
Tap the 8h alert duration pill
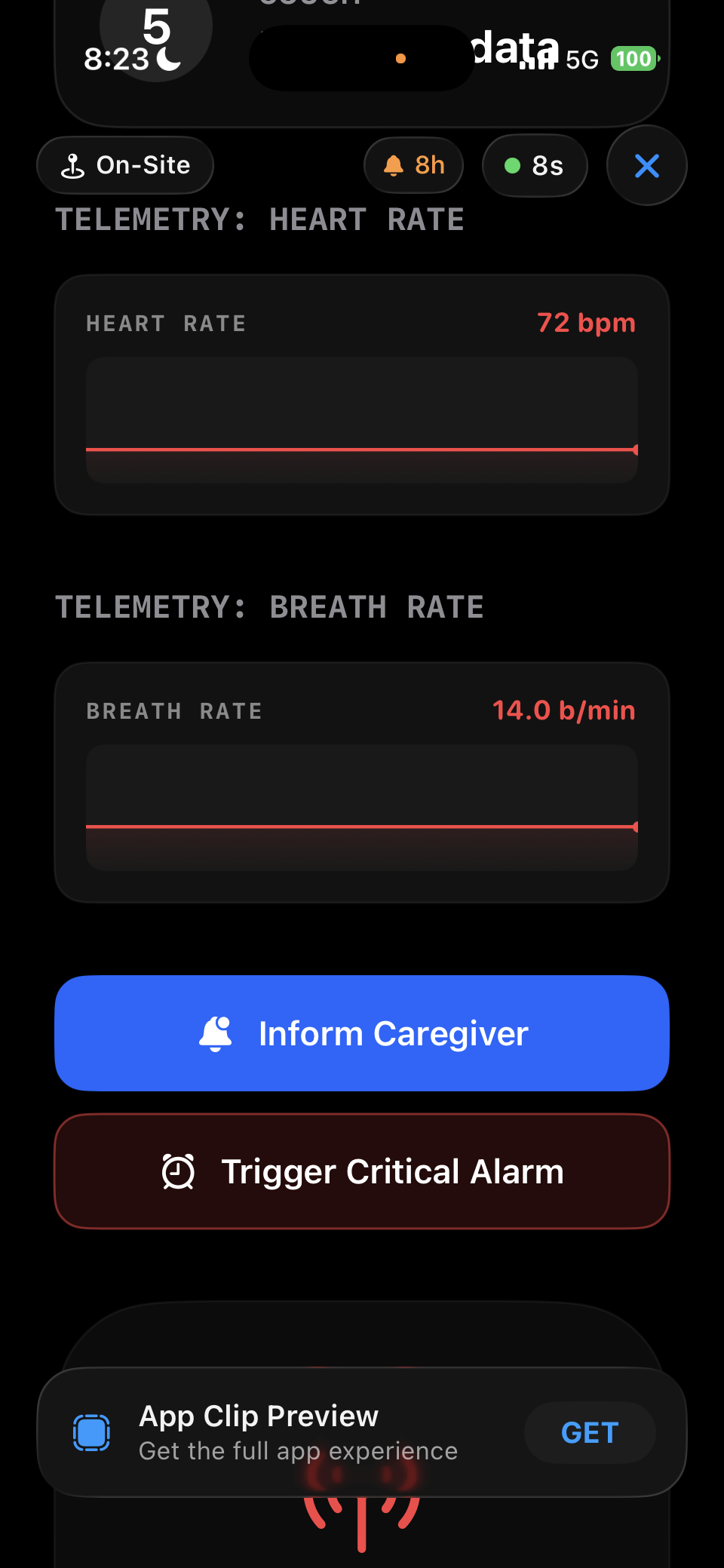(413, 165)
